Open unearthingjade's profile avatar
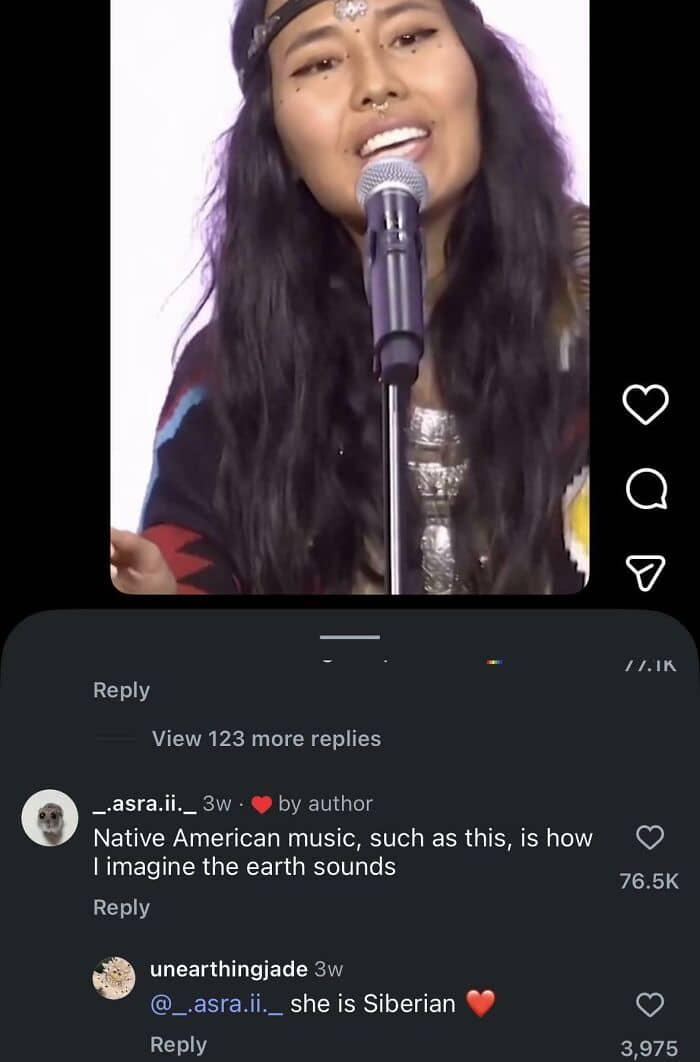The height and width of the screenshot is (1062, 700). tap(114, 977)
